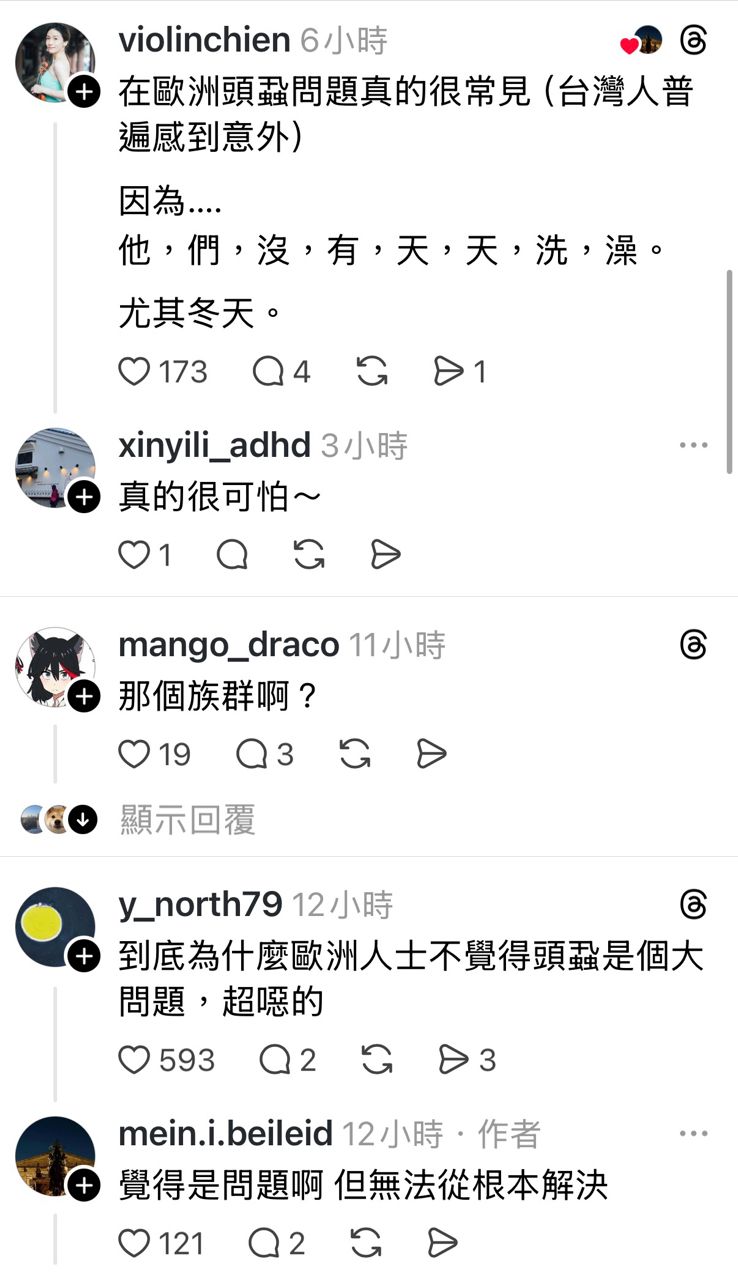Share mango_draco's comment

tap(431, 754)
